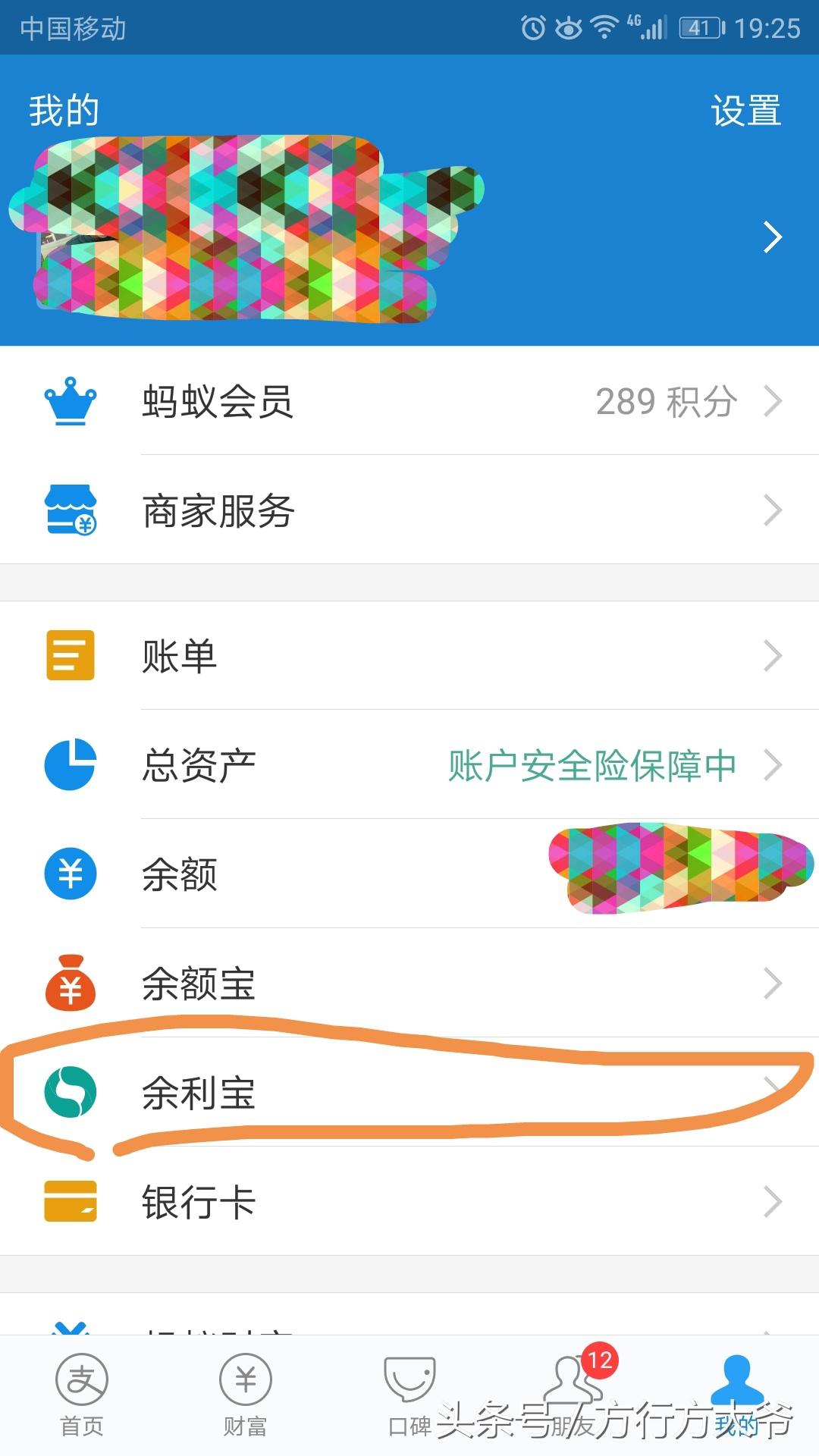Switch to the 口碑 tab
This screenshot has height=1456, width=819.
point(409,1395)
